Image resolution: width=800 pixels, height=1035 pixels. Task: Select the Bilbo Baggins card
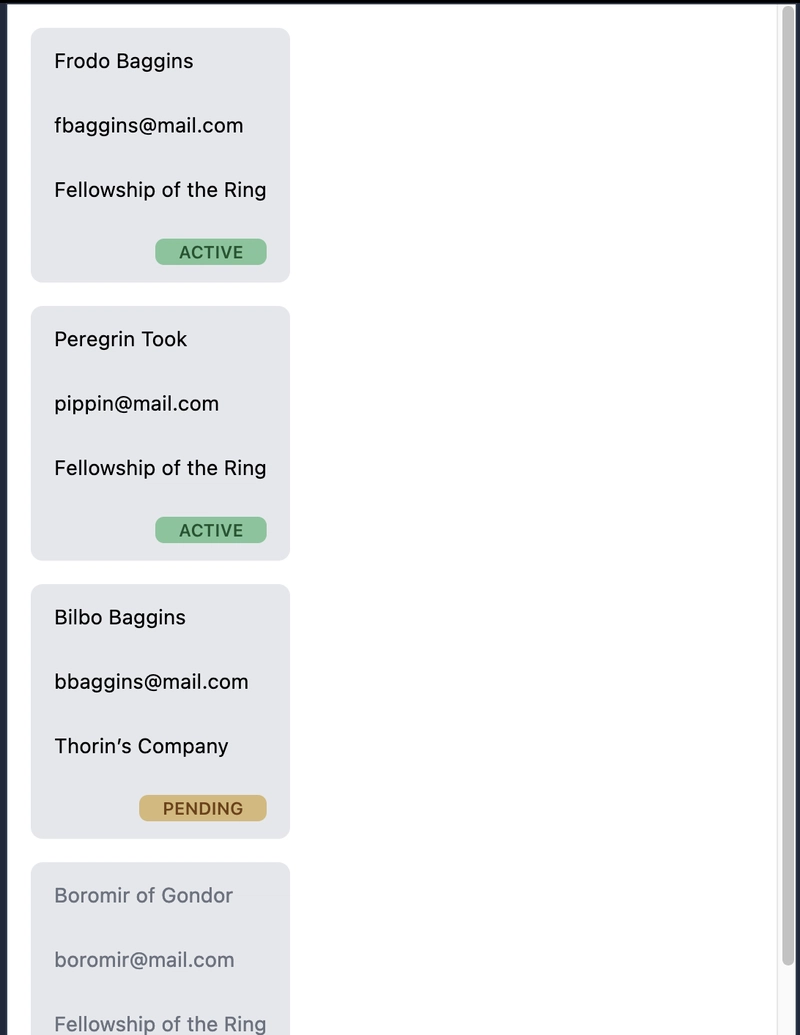[160, 711]
